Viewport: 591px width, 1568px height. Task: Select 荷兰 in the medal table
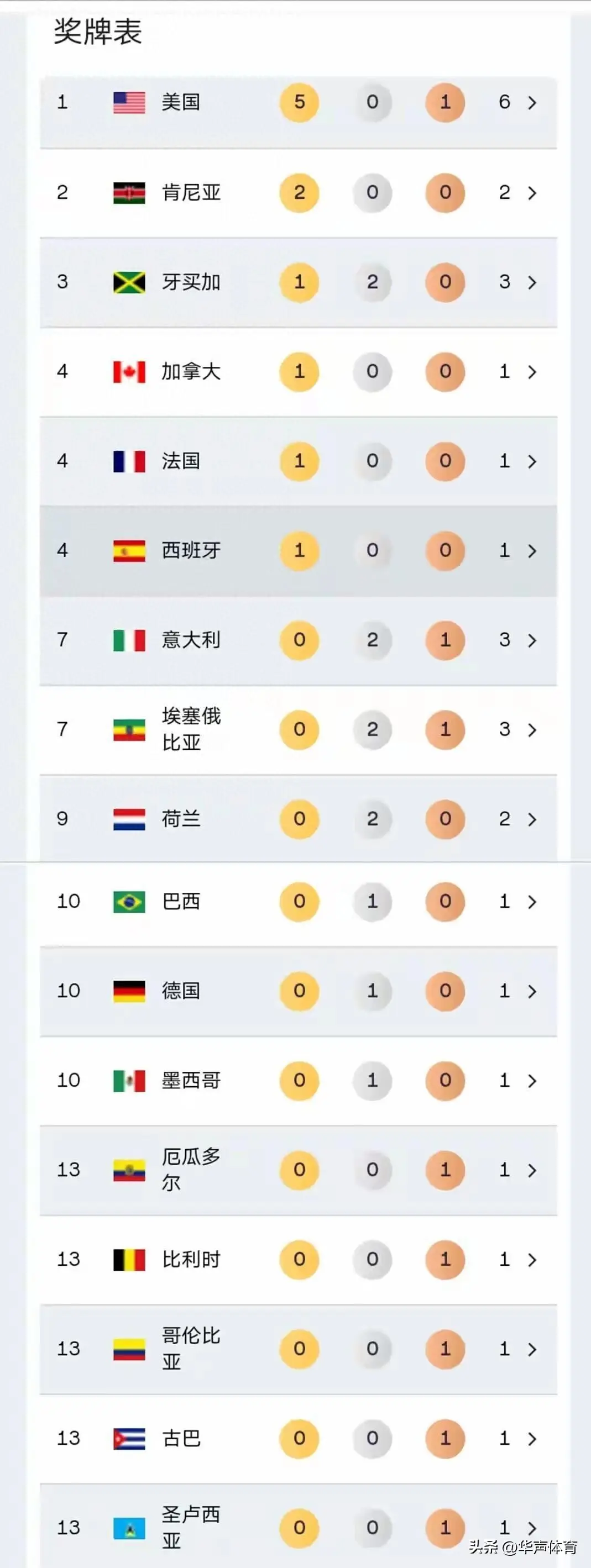(x=299, y=819)
